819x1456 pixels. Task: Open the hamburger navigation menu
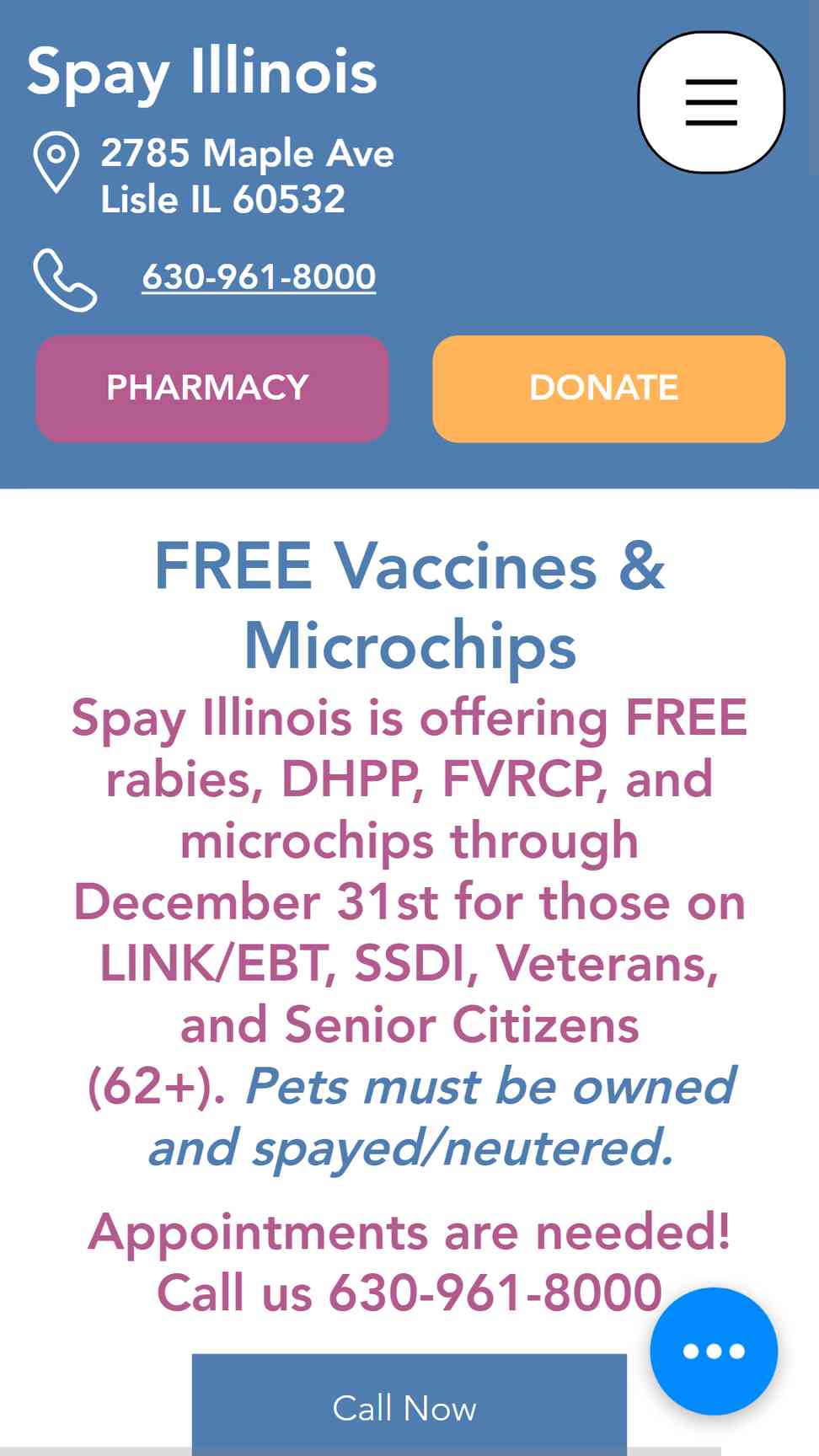[711, 103]
